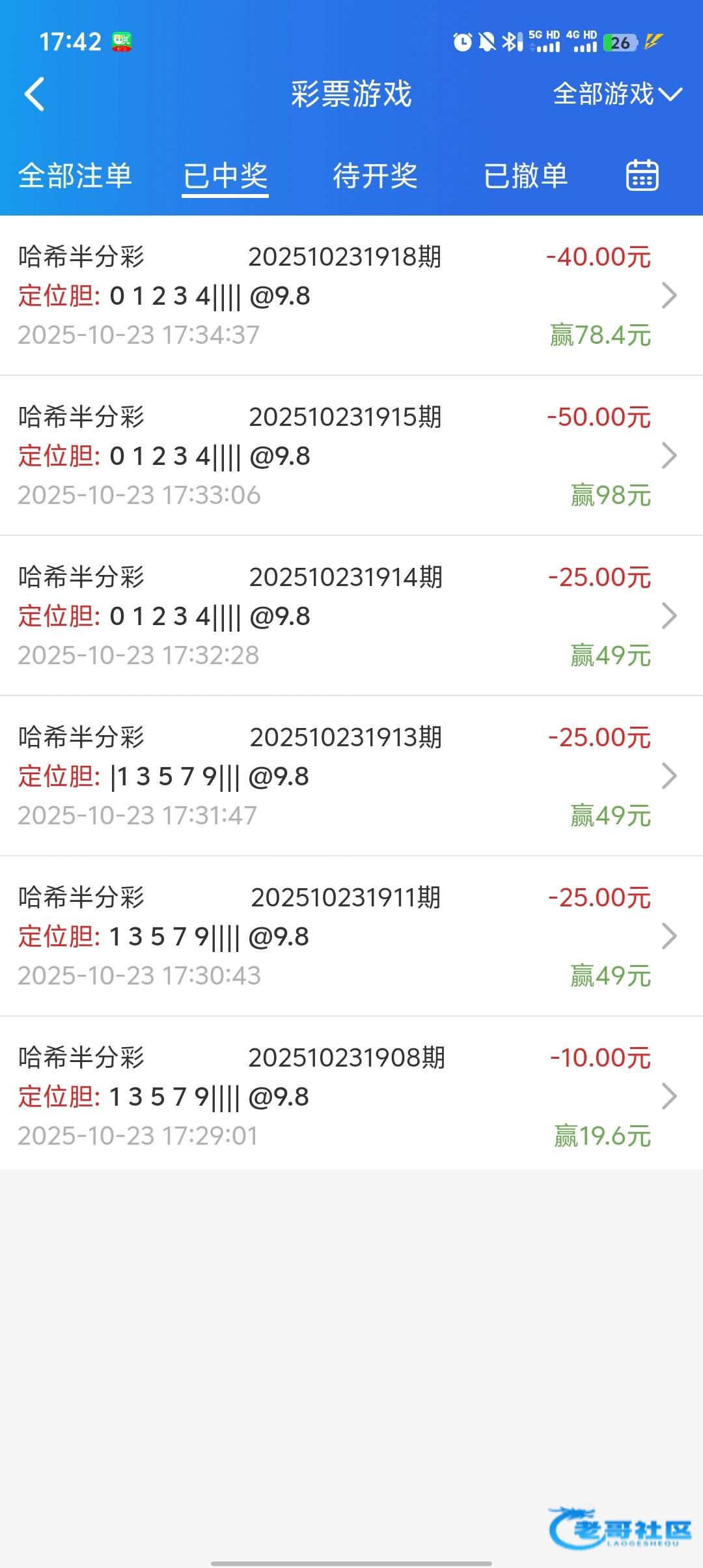Switch to the 全部注单 tab
Viewport: 703px width, 1568px height.
(x=75, y=176)
